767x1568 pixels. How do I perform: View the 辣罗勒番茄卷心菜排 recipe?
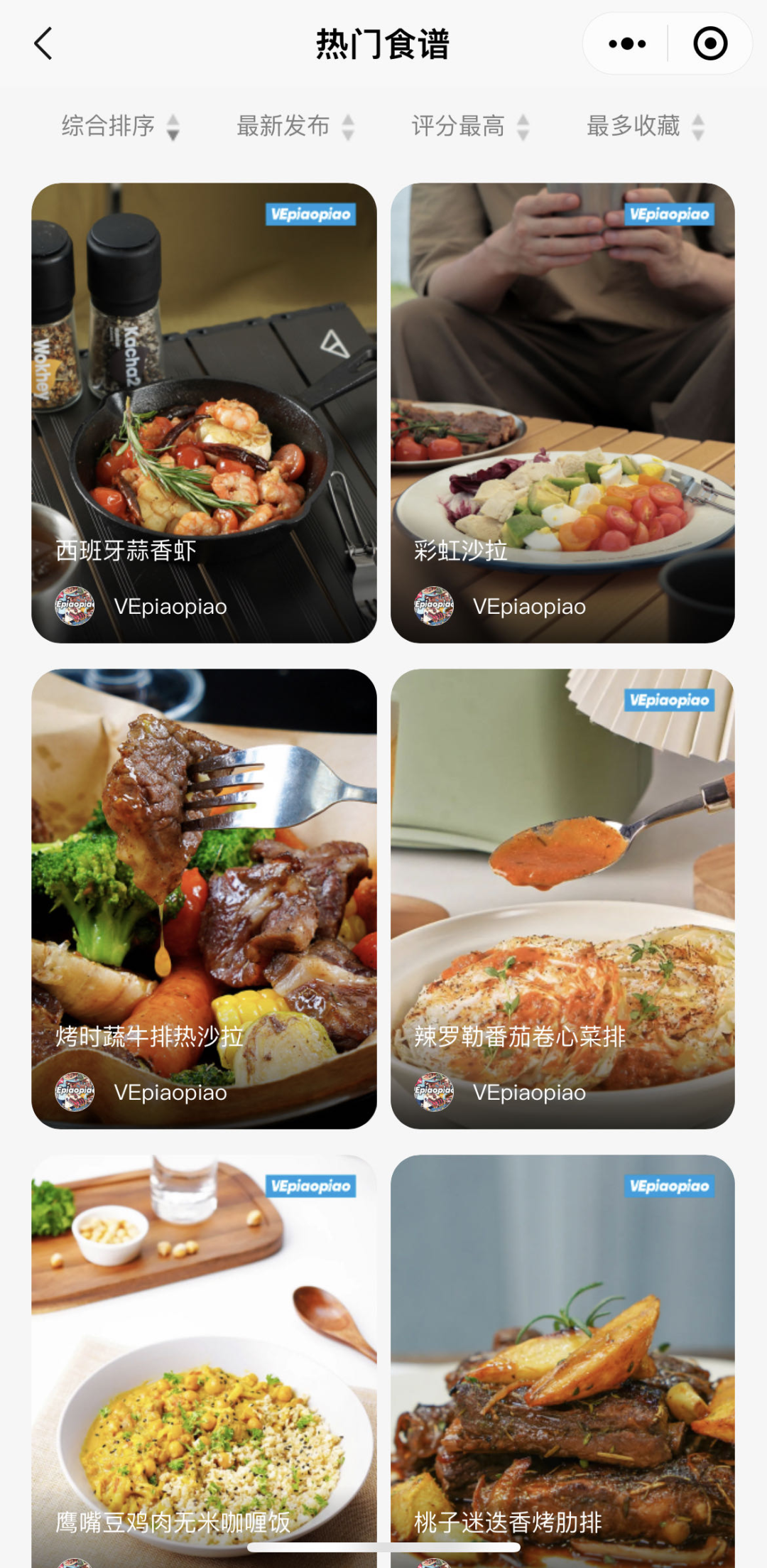click(562, 899)
